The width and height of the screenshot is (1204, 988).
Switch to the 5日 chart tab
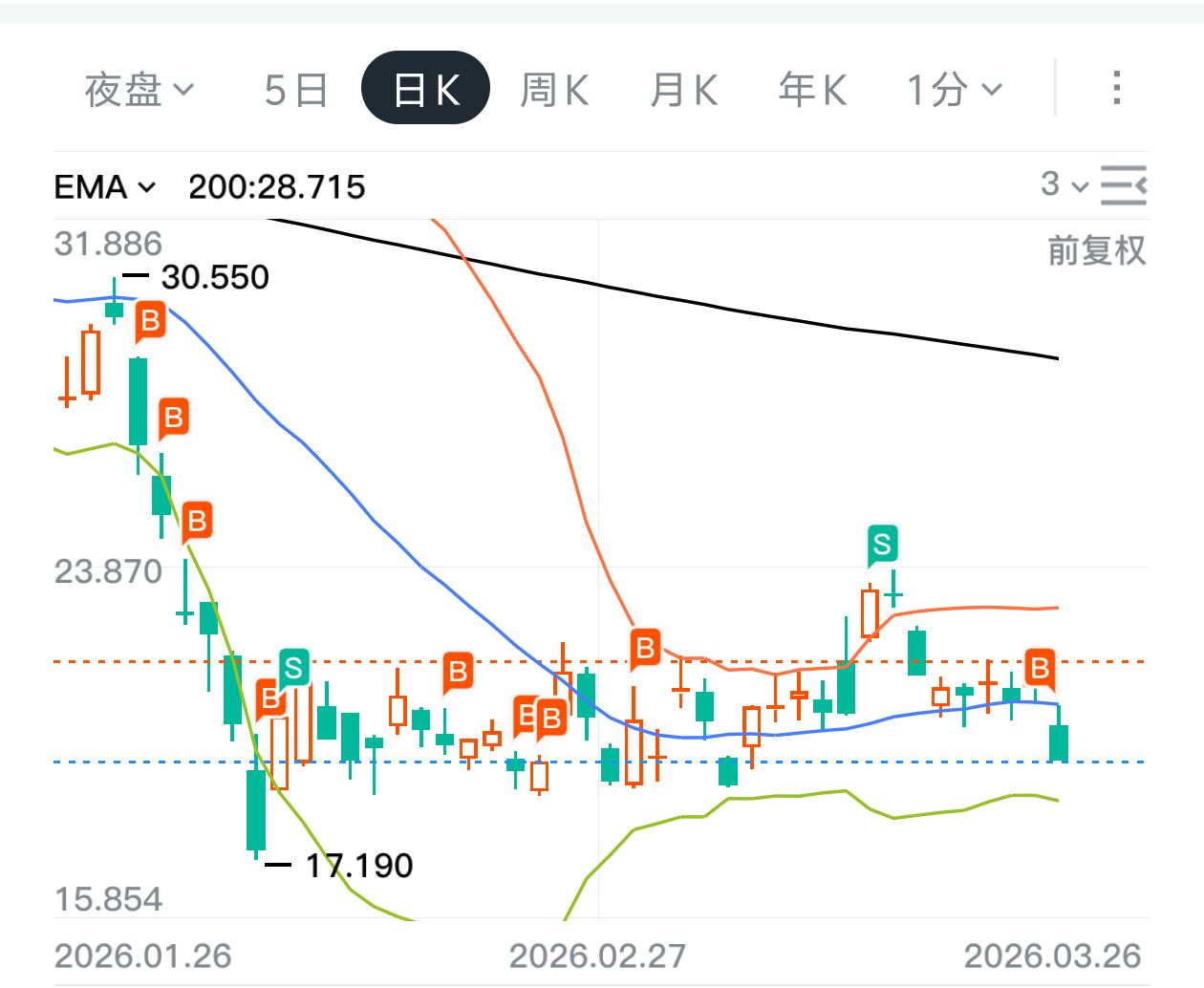[295, 90]
